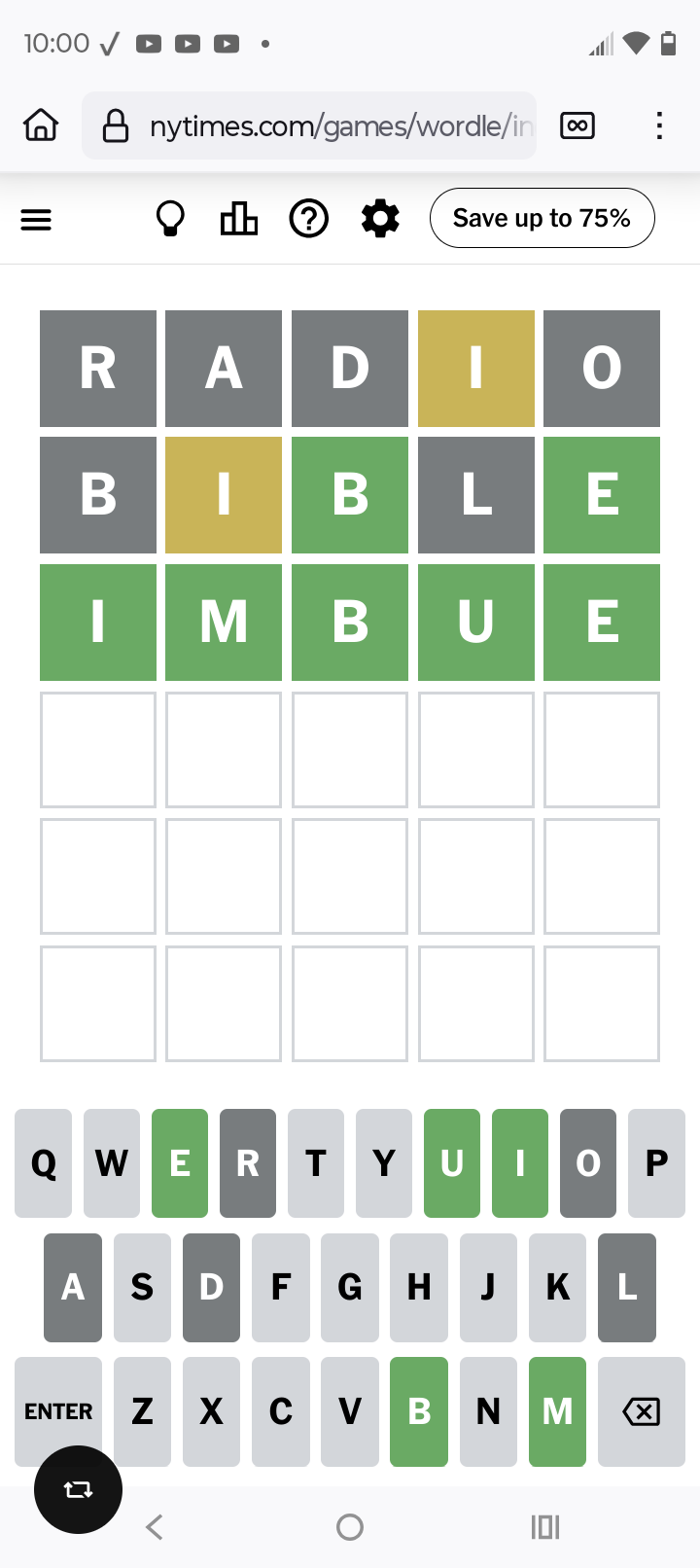This screenshot has height=1568, width=700.
Task: Open the hamburger navigation menu
Action: tap(36, 220)
